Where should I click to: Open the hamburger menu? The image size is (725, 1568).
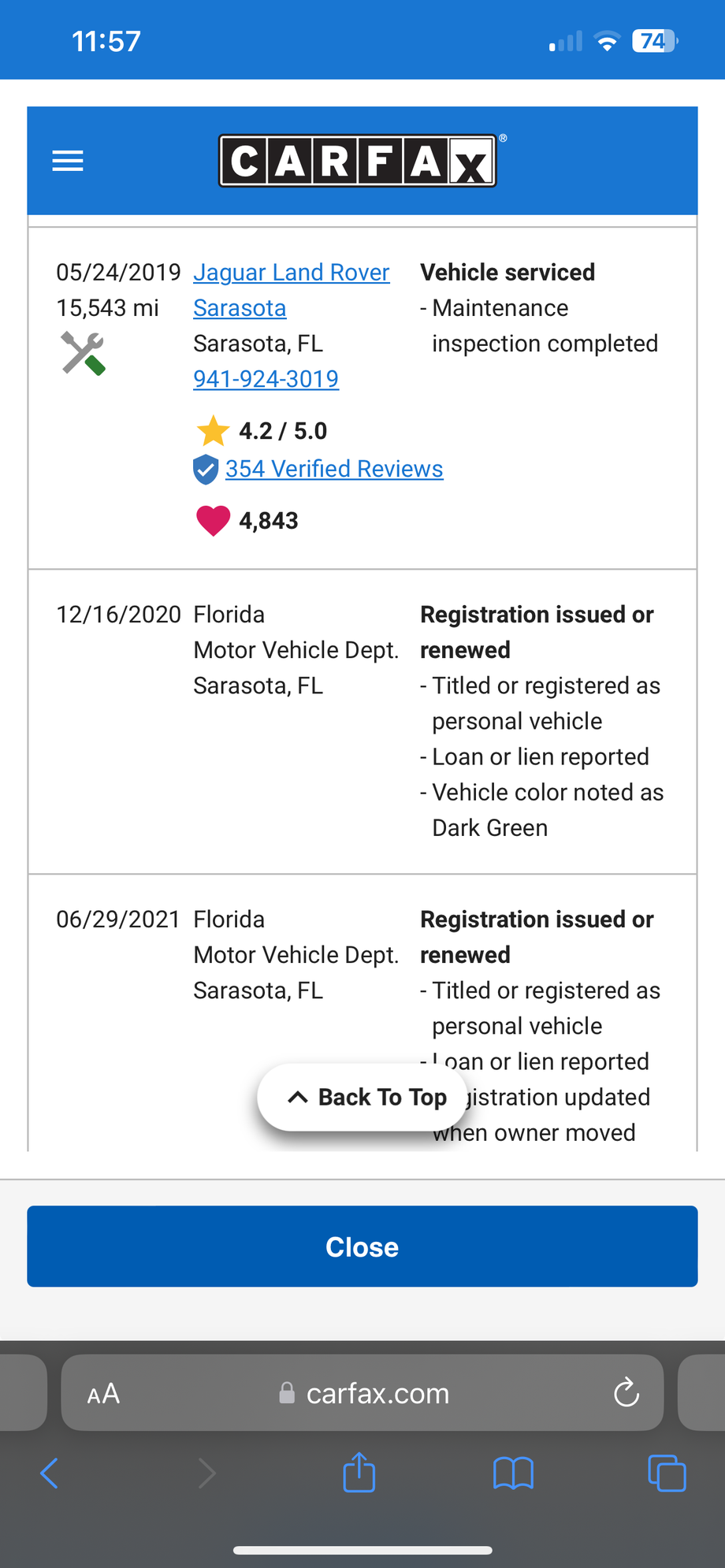(x=68, y=161)
